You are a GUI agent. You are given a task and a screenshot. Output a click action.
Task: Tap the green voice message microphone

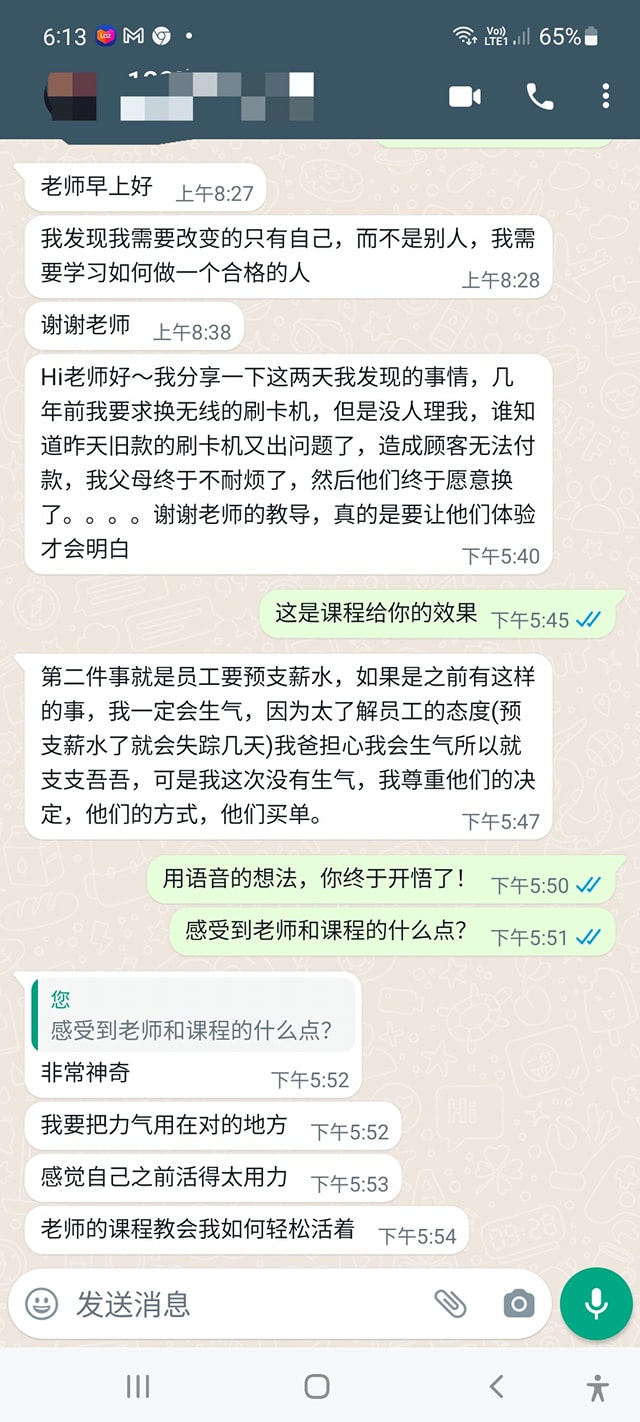tap(596, 1303)
